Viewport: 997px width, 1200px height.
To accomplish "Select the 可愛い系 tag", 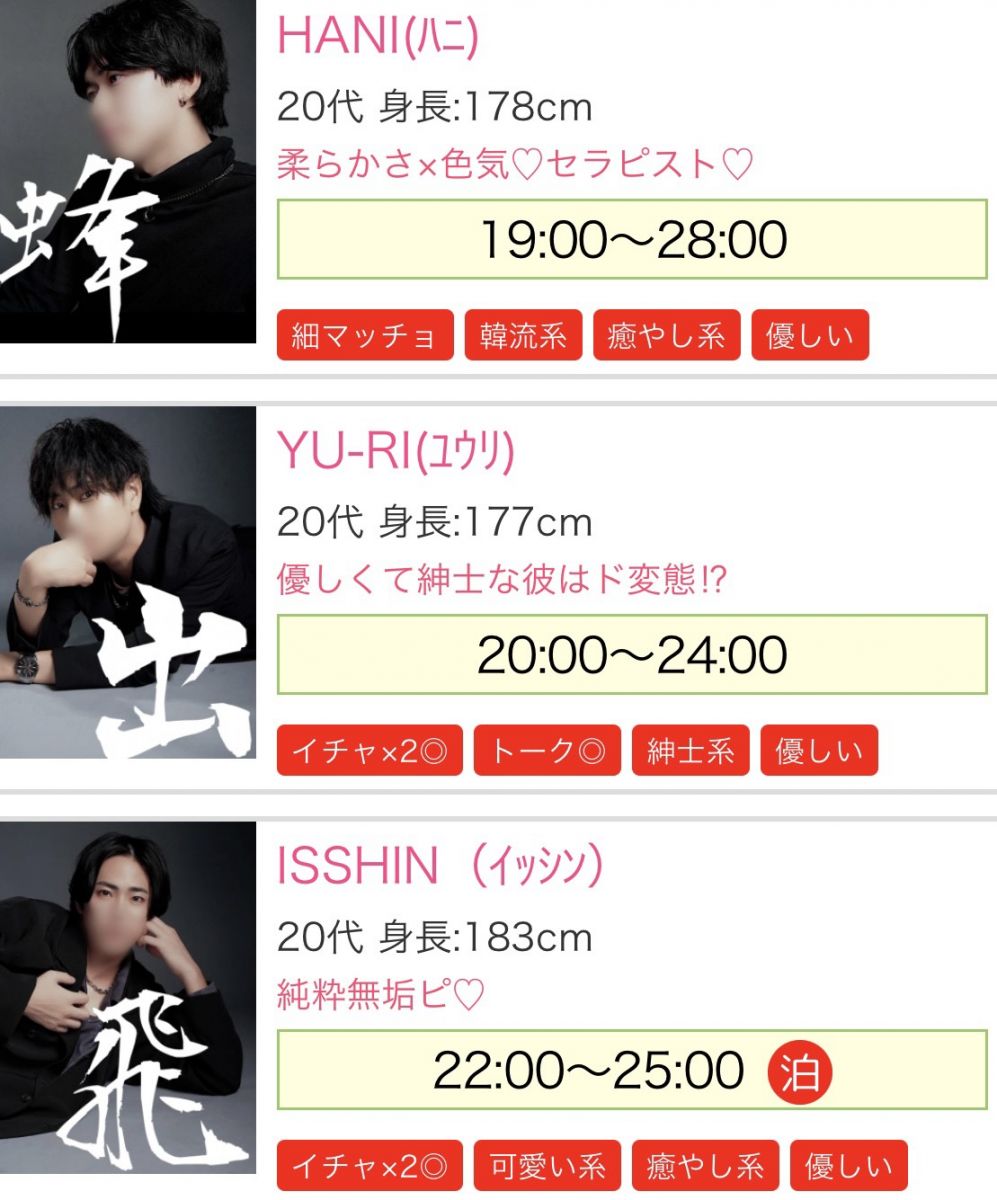I will click(x=547, y=1166).
